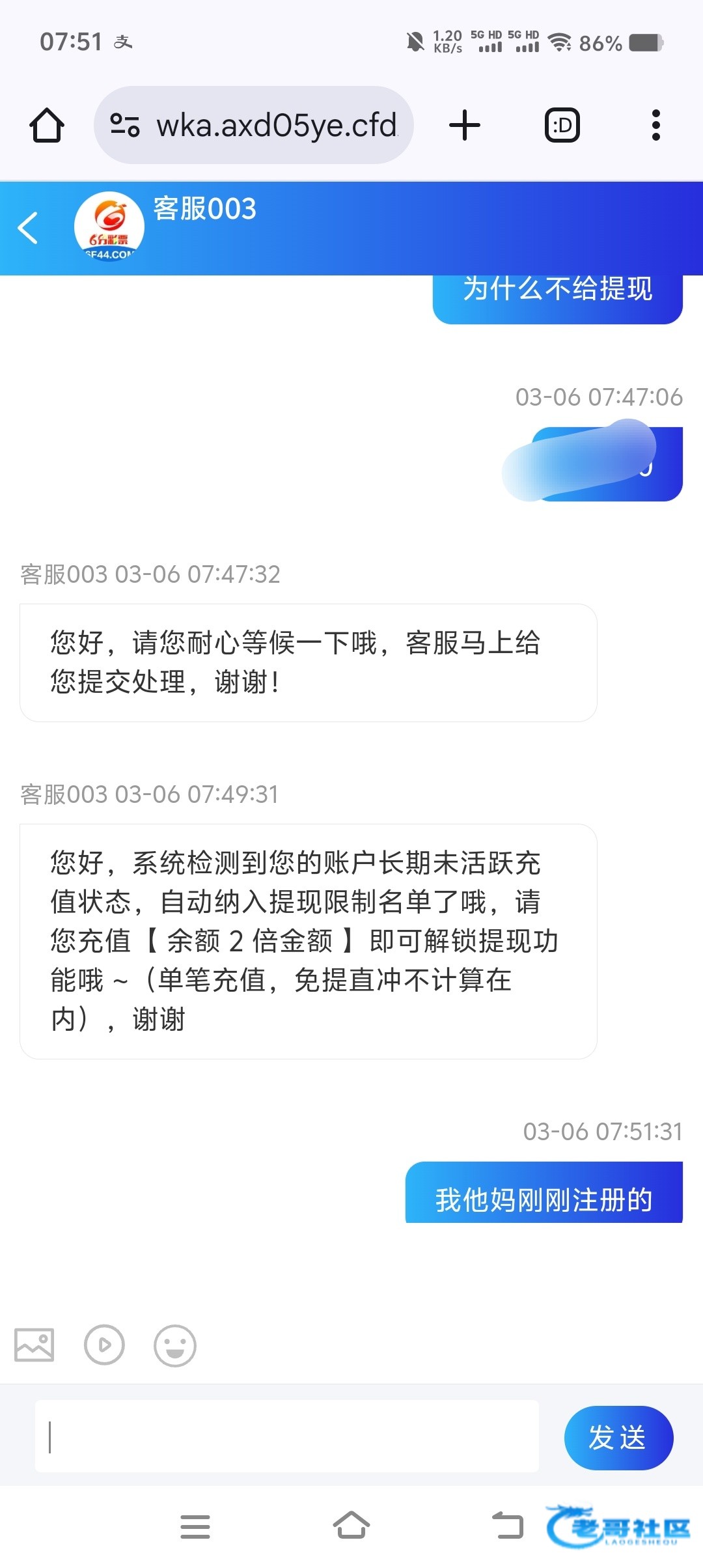703x1568 pixels.
Task: Go back from the 客服003 chat
Action: point(28,228)
